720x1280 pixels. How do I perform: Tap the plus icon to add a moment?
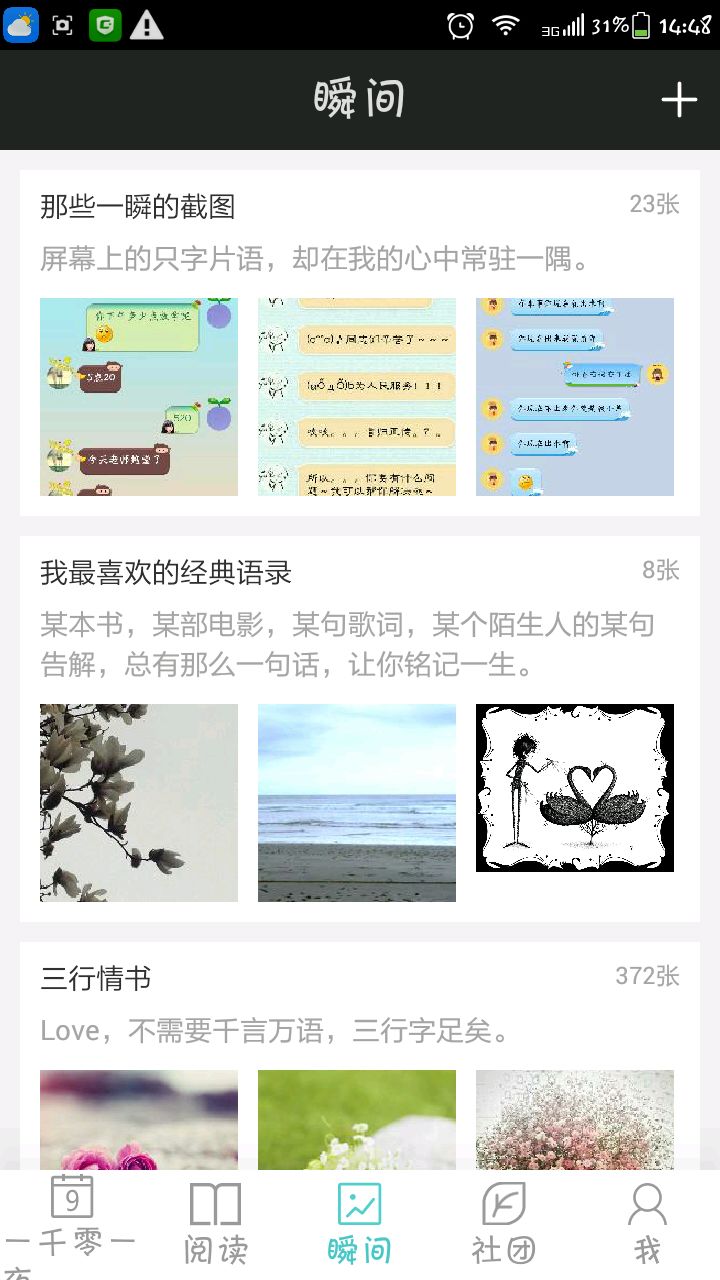[679, 100]
